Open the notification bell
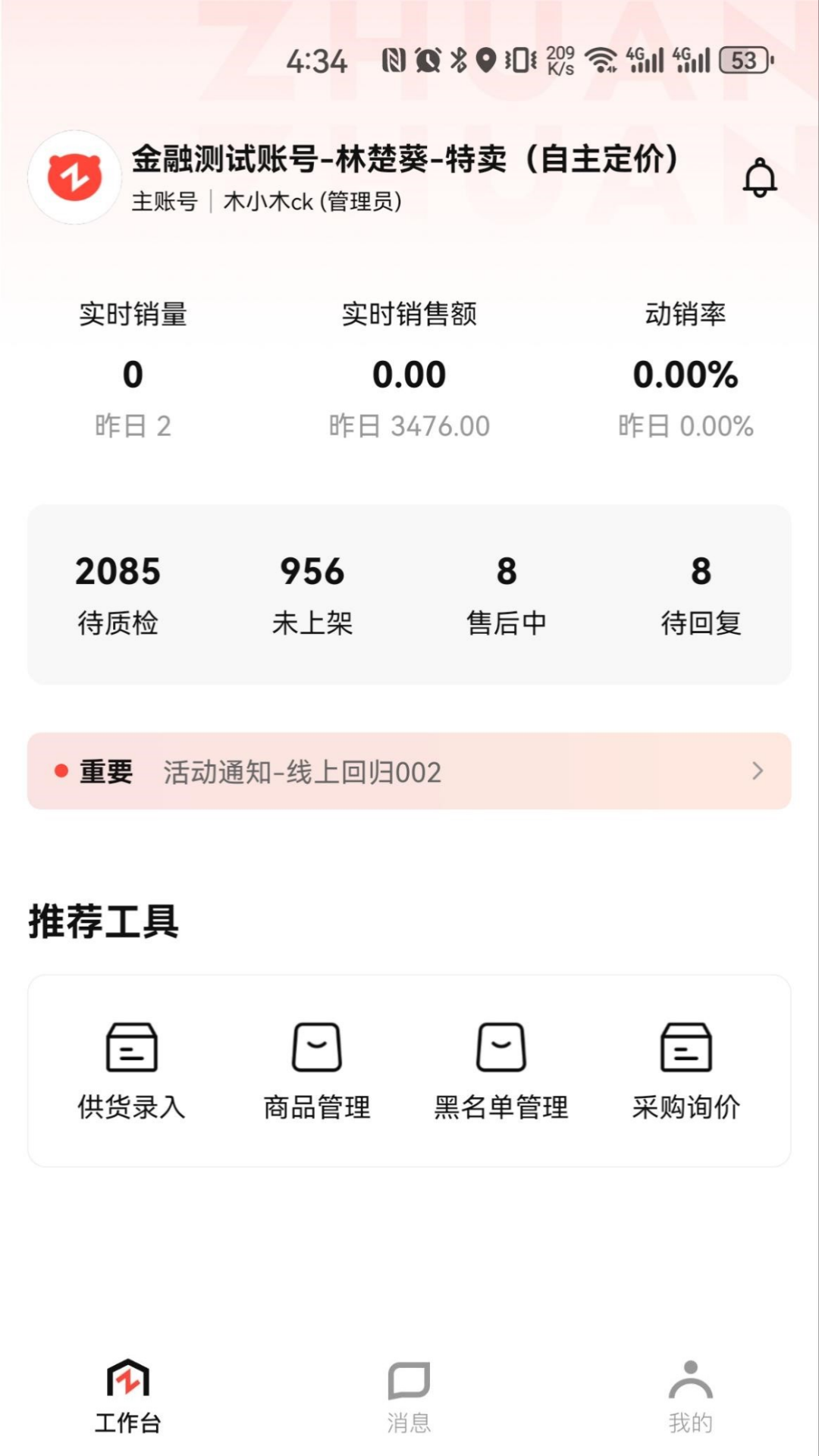This screenshot has width=819, height=1456. [x=761, y=177]
